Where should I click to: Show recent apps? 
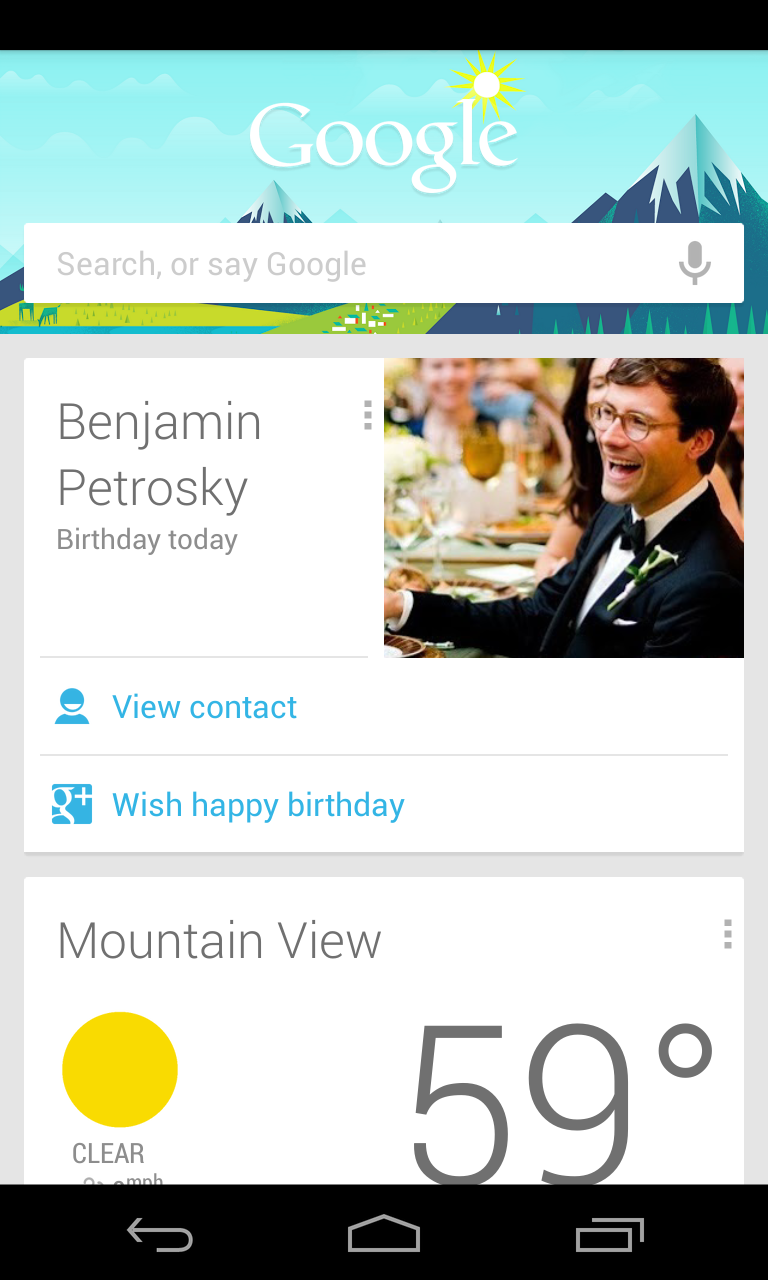point(609,1235)
